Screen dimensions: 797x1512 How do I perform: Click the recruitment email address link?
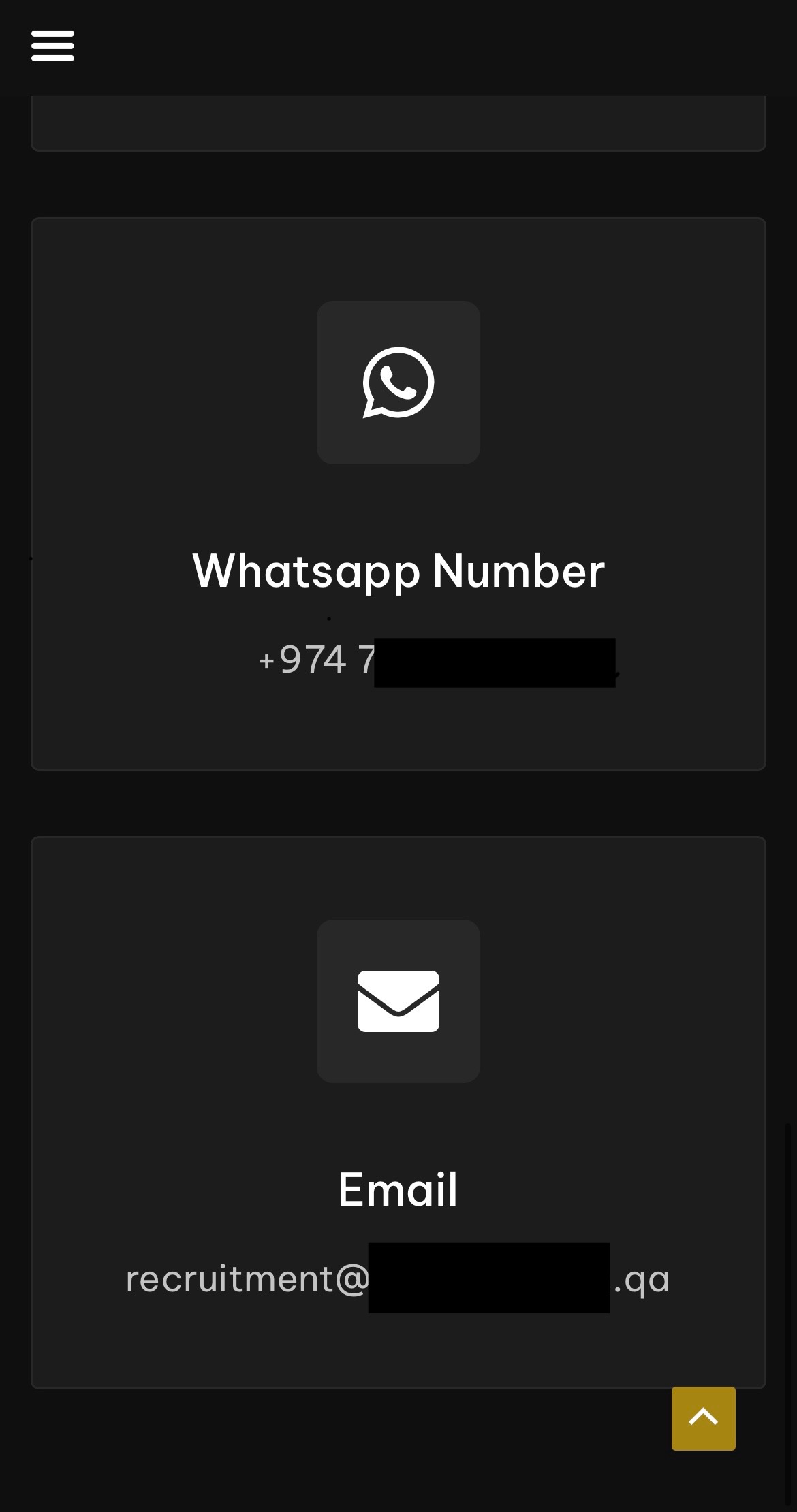tap(398, 1278)
